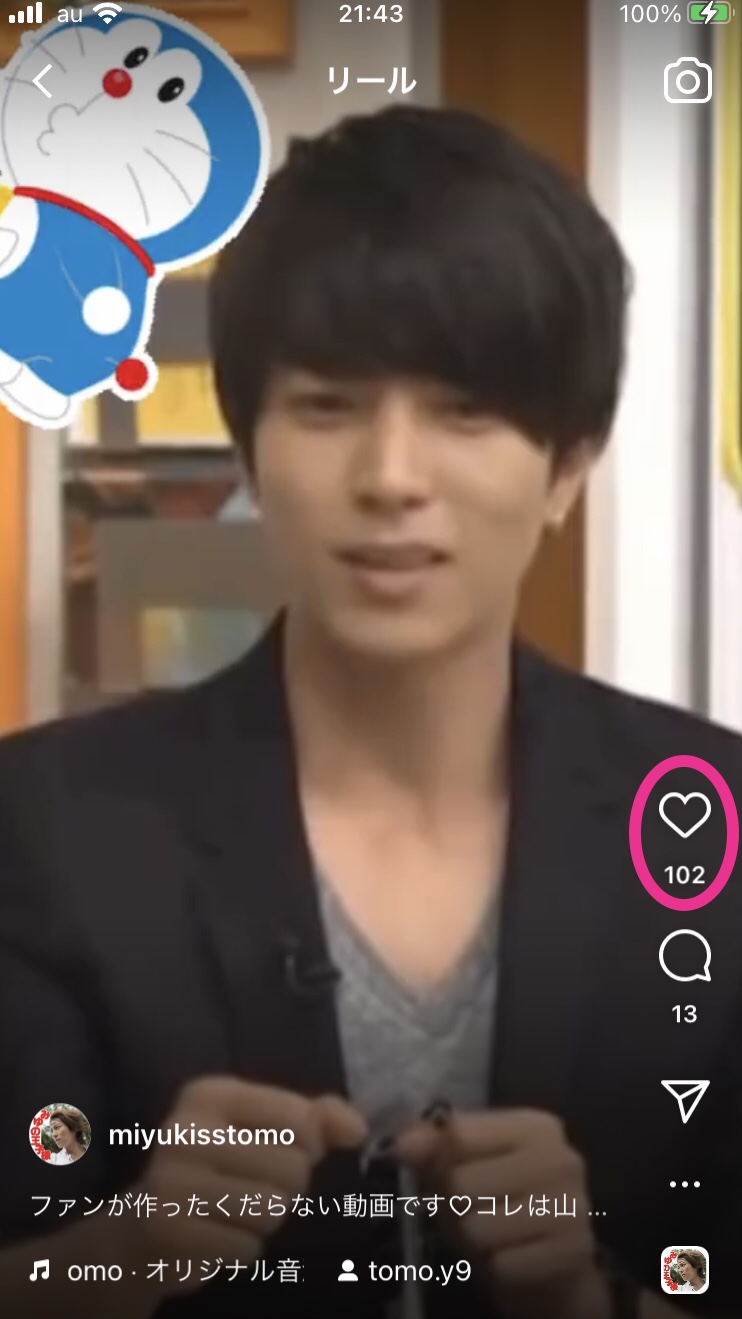Viewport: 742px width, 1319px height.
Task: Open miyukisstomo's profile
Action: click(201, 1135)
